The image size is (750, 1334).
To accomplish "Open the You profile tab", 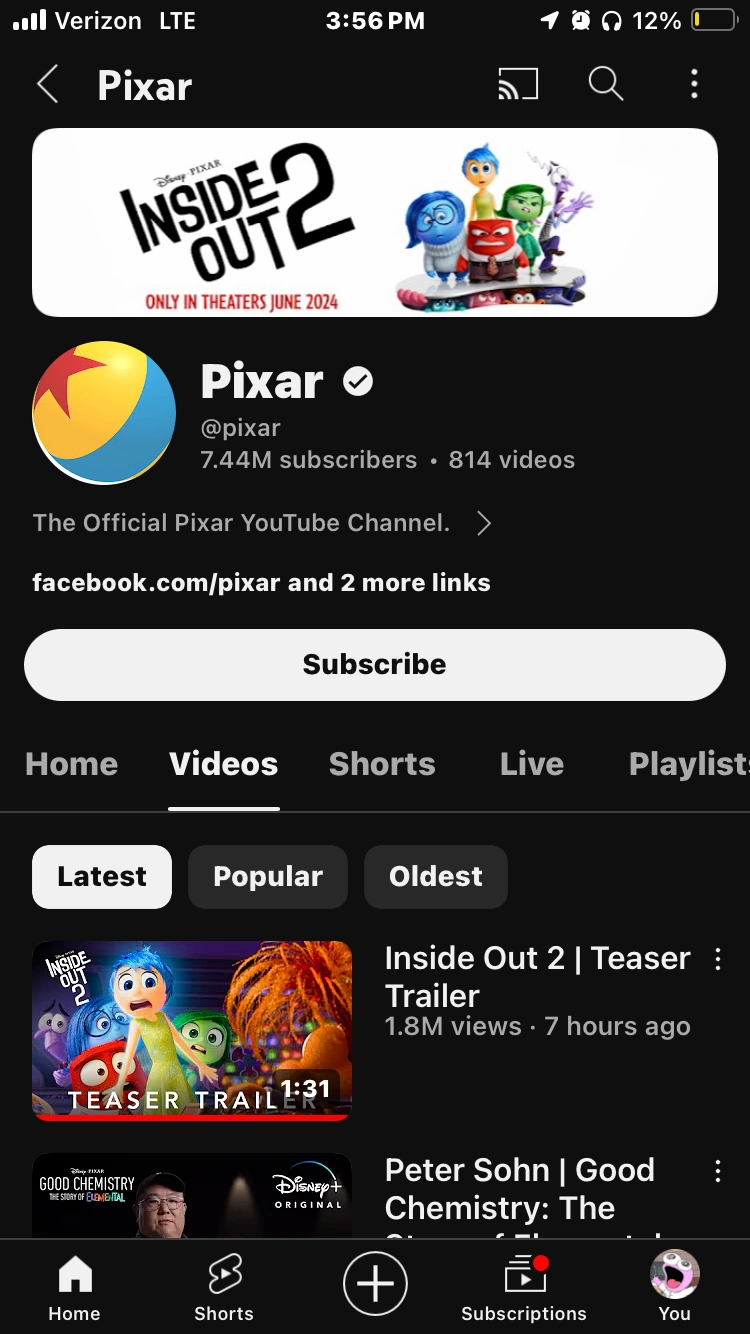I will pos(674,1288).
